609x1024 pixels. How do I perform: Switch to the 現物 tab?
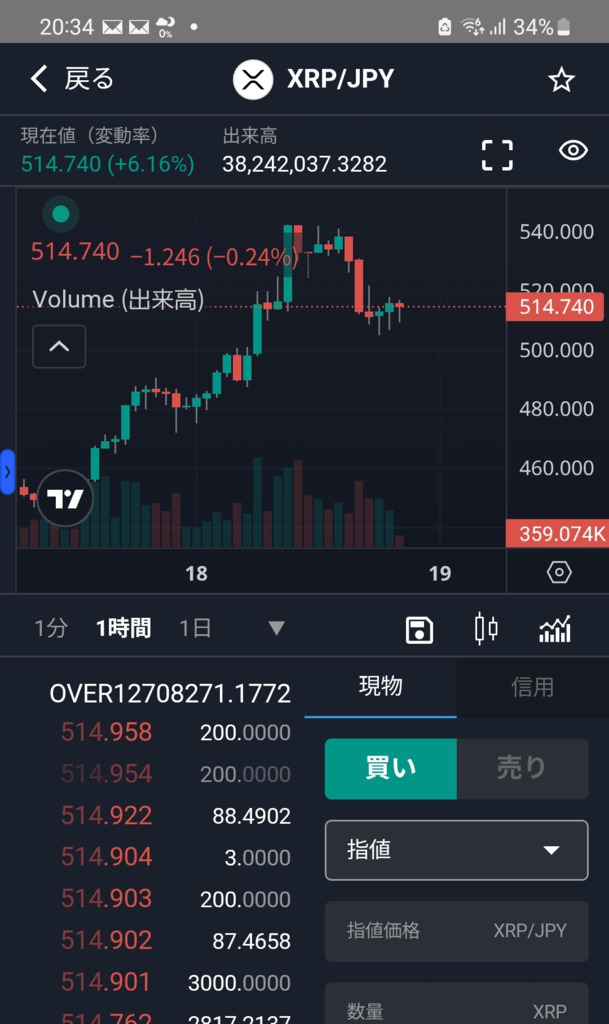380,686
